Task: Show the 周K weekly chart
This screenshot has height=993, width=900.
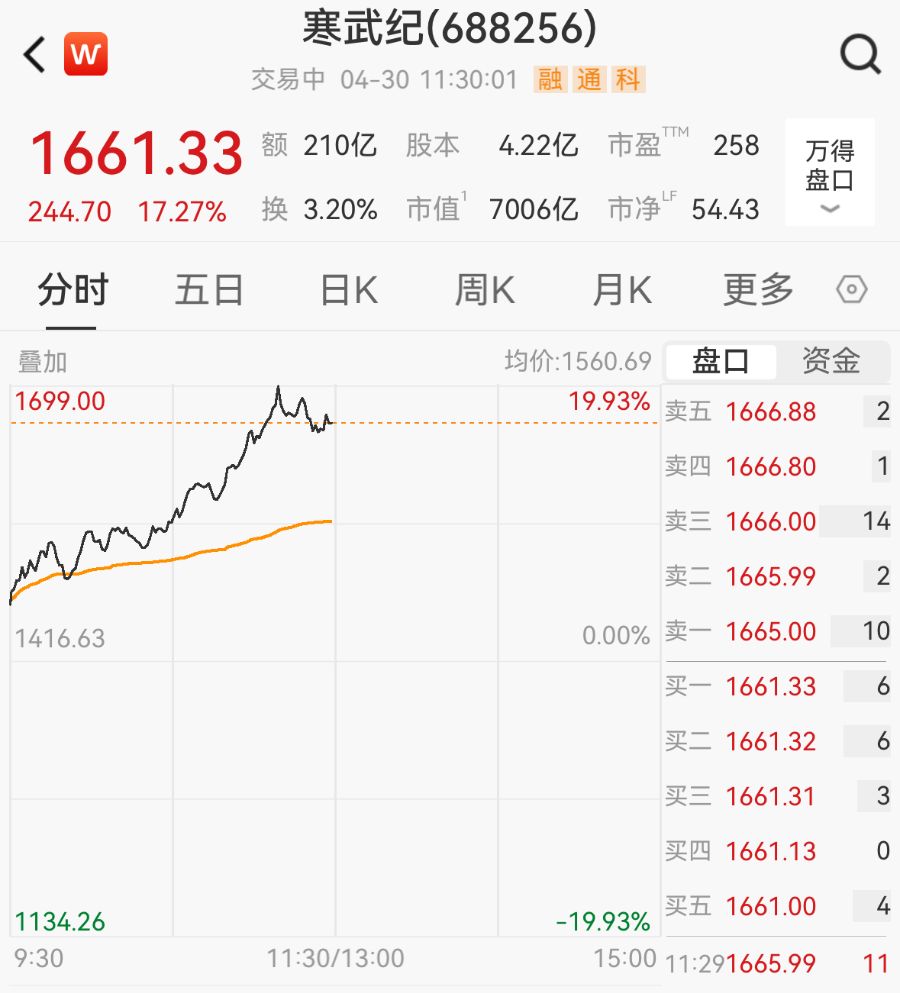Action: (485, 291)
